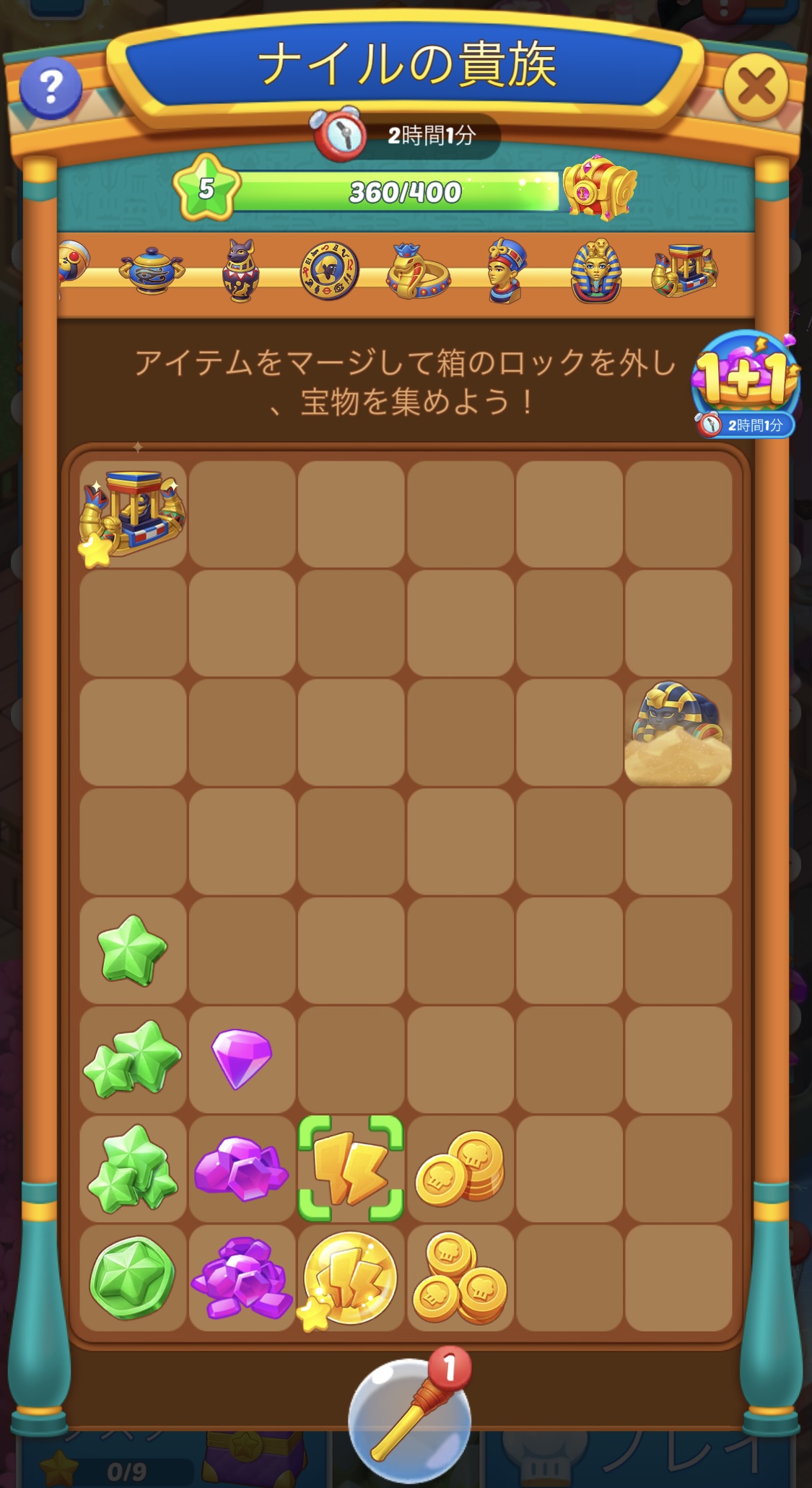Close the ナイルの貴族 event window
812x1488 pixels.
(x=756, y=87)
